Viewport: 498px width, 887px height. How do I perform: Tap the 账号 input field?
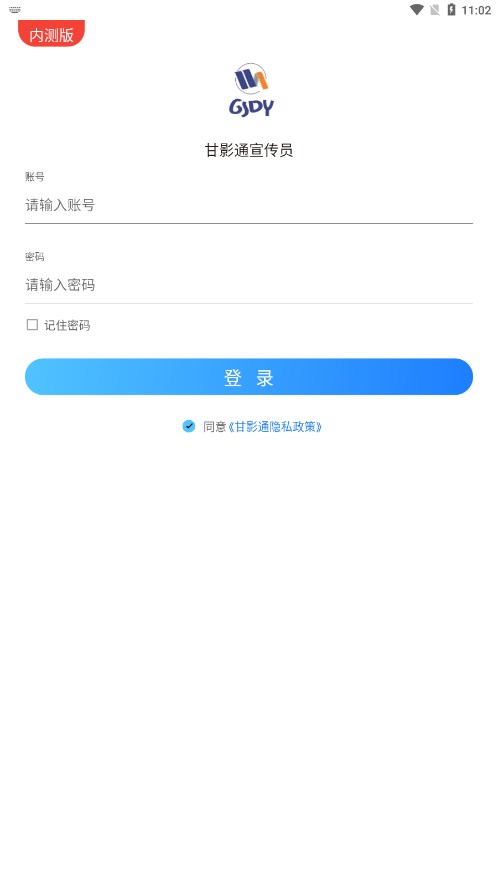pyautogui.click(x=248, y=205)
